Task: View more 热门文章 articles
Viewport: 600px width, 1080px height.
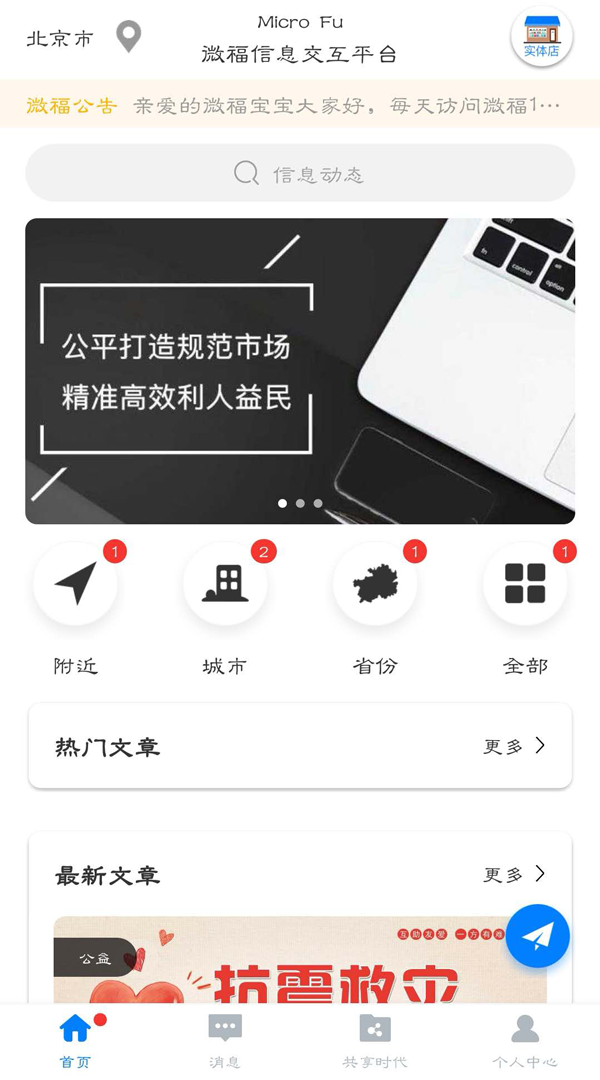Action: pos(514,746)
